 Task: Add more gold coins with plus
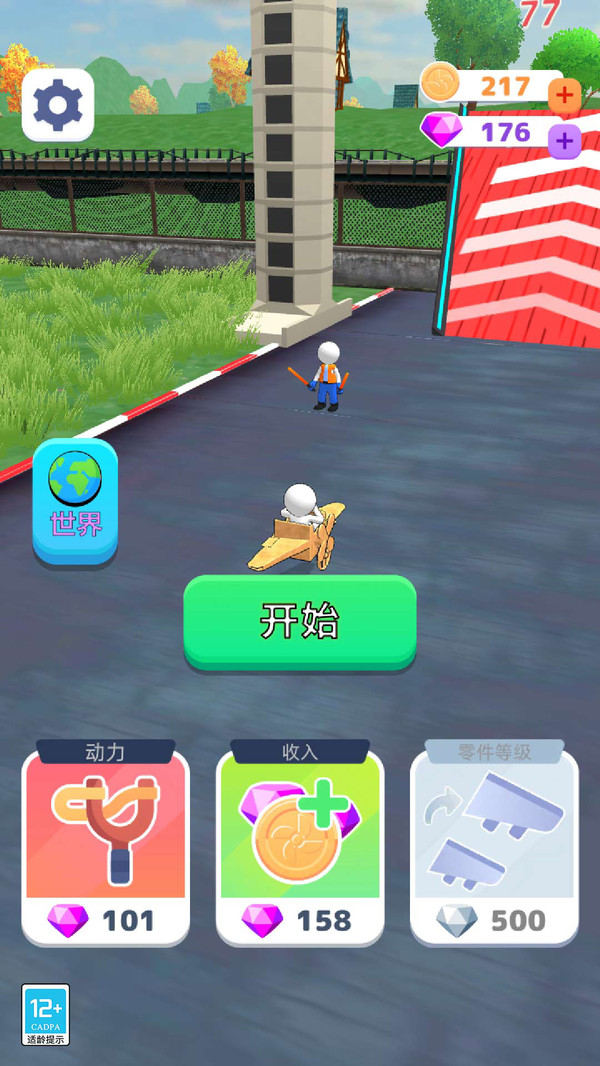[x=565, y=95]
